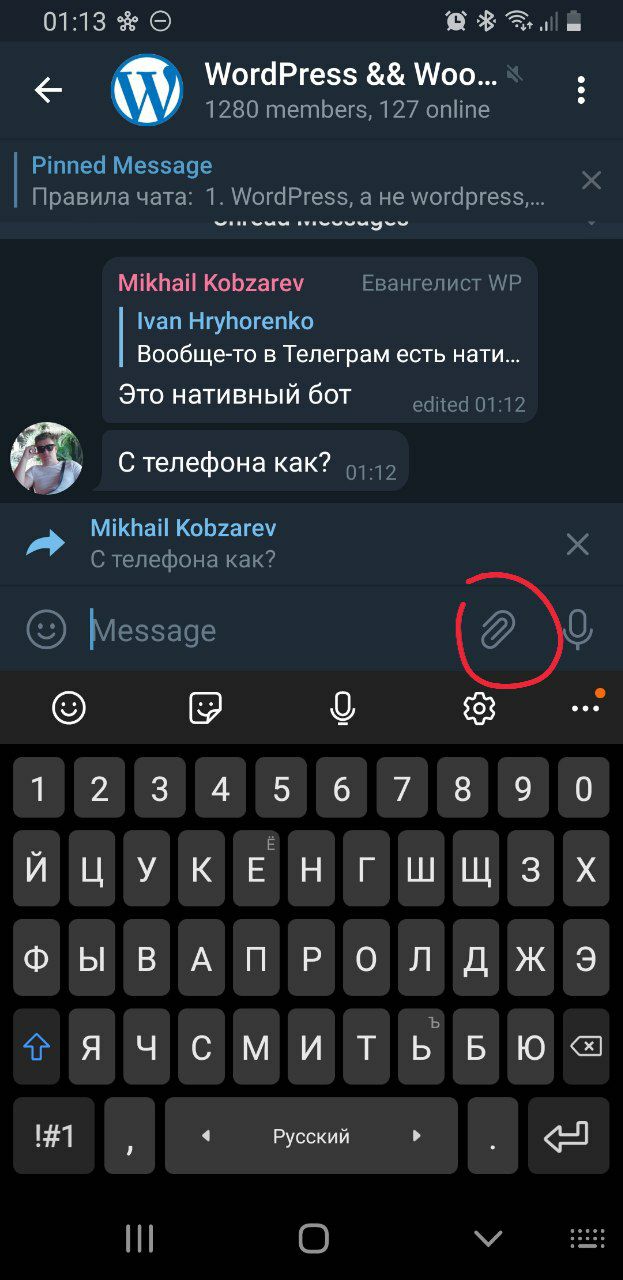Record a voice message in chat
The image size is (623, 1280).
[577, 630]
